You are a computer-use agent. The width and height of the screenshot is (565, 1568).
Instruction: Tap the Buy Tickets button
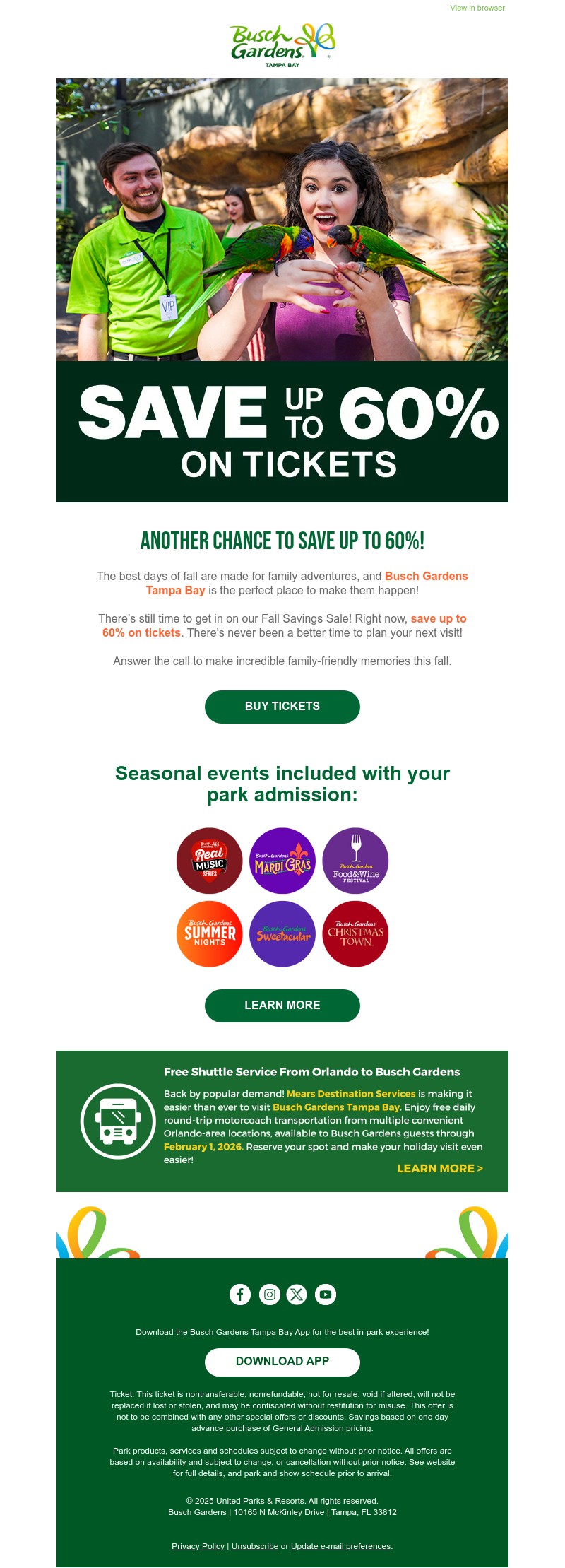(x=282, y=707)
